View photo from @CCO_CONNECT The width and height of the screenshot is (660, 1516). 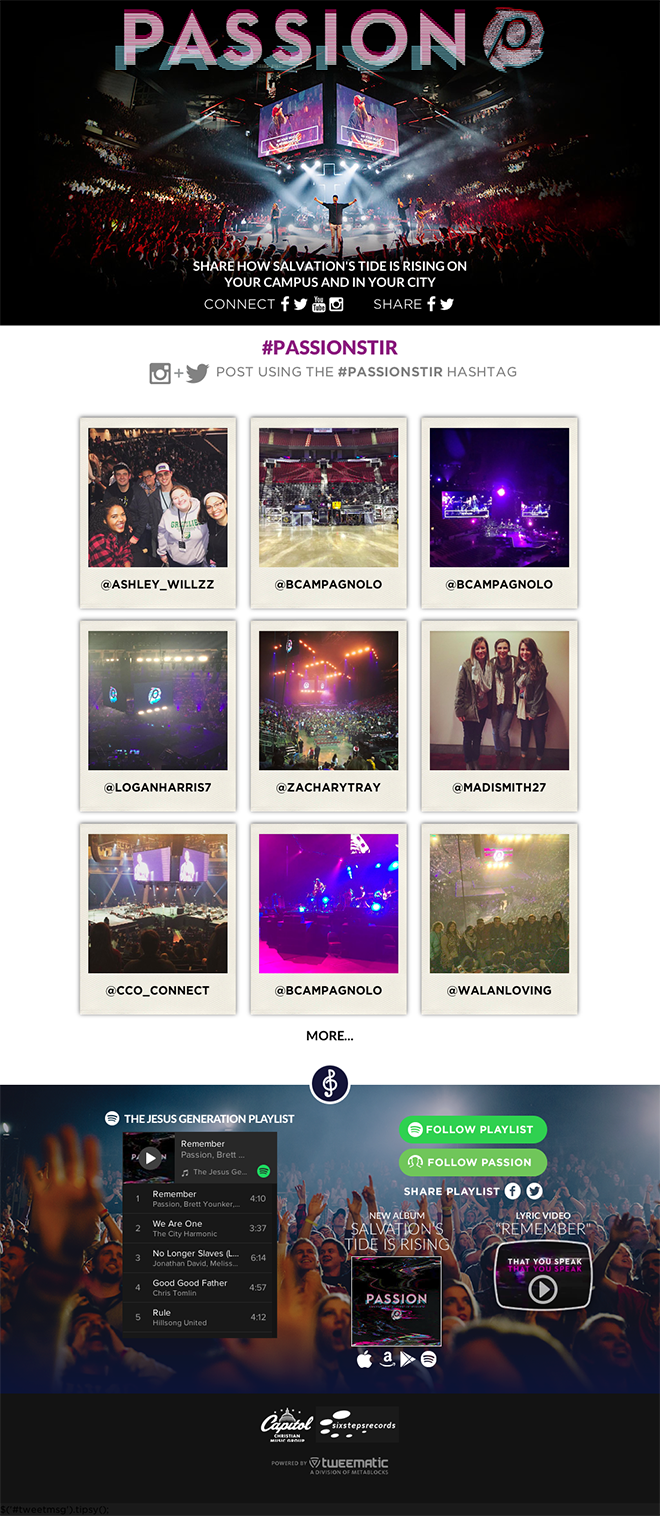click(x=158, y=903)
